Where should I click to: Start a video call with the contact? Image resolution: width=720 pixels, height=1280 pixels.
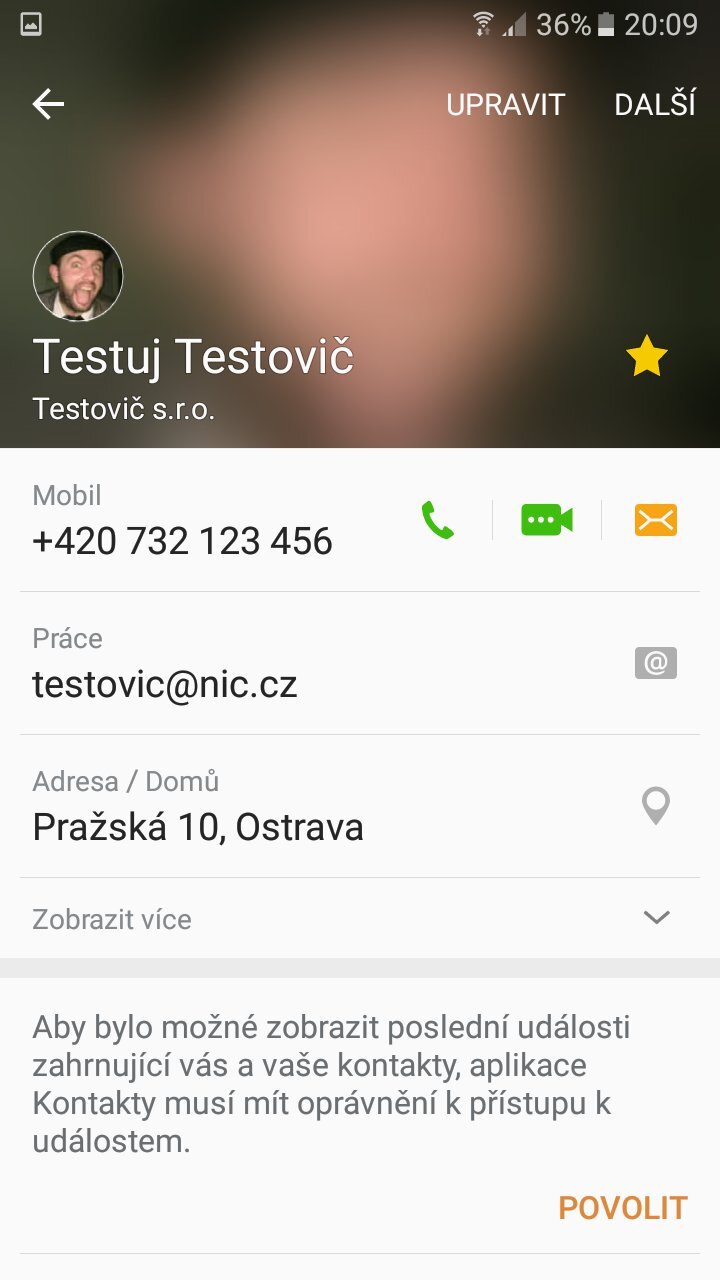547,520
